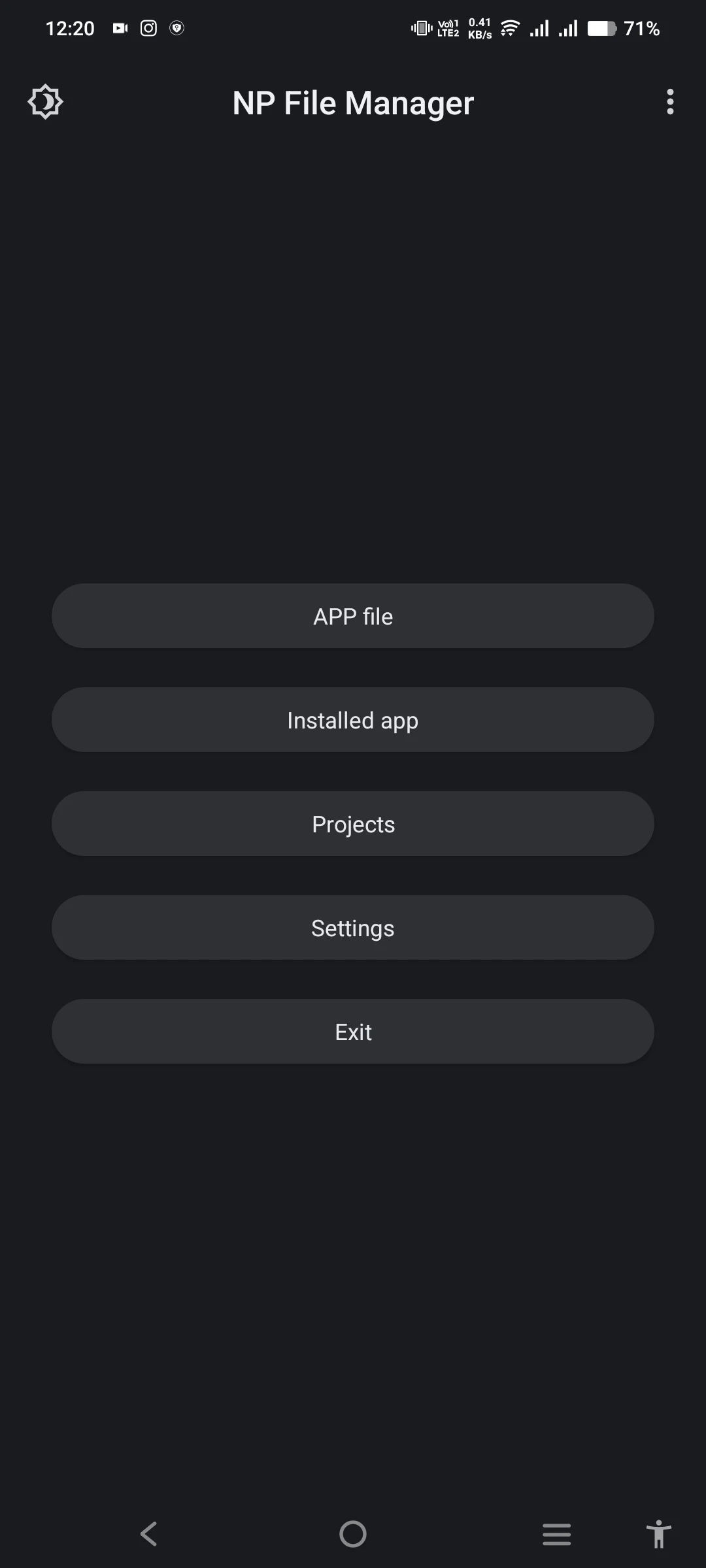
Task: Open recent apps with the menu icon
Action: [x=556, y=1534]
